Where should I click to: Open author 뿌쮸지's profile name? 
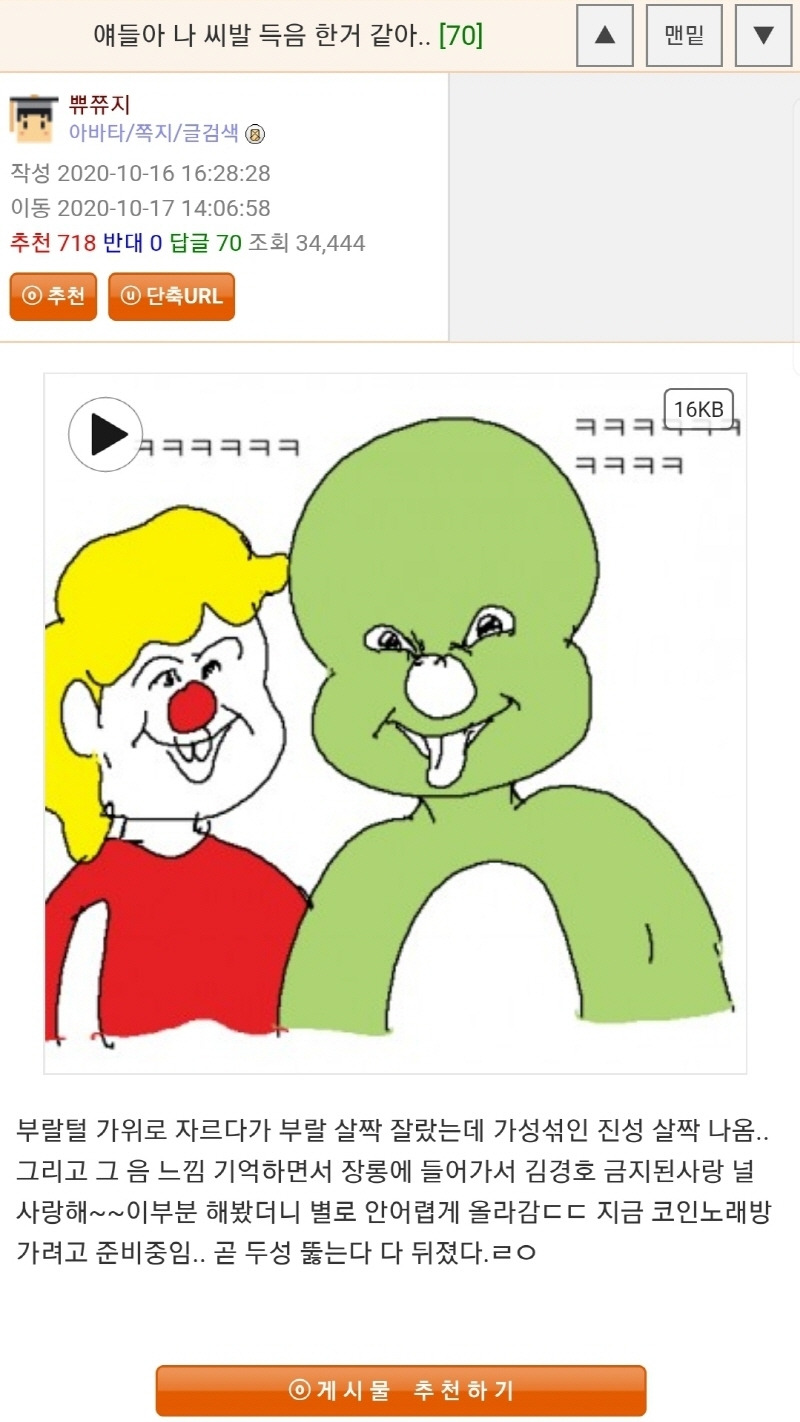pos(99,104)
